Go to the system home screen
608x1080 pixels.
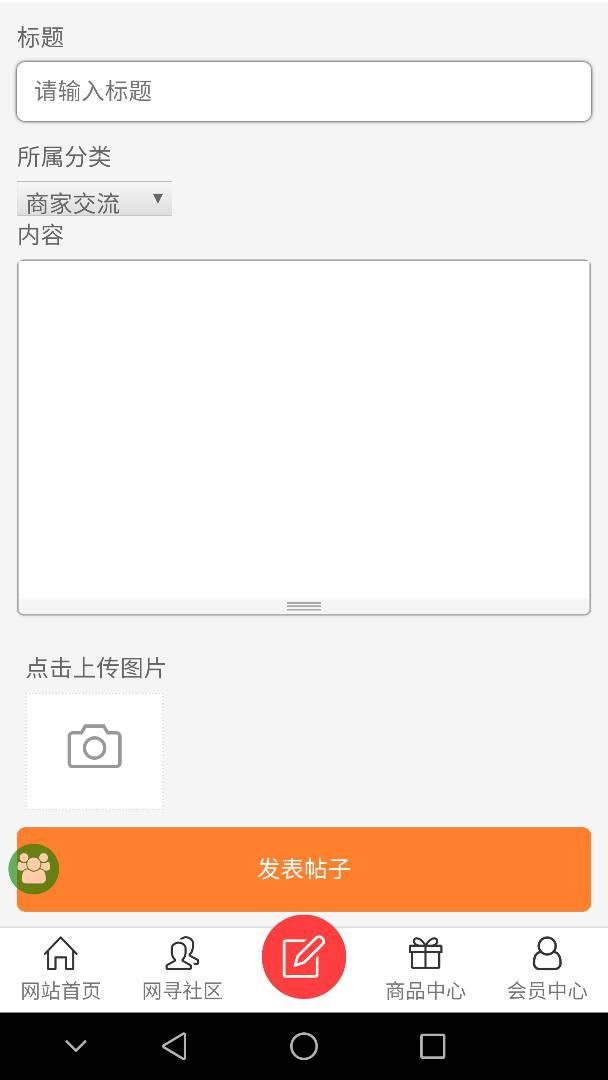pyautogui.click(x=304, y=1046)
